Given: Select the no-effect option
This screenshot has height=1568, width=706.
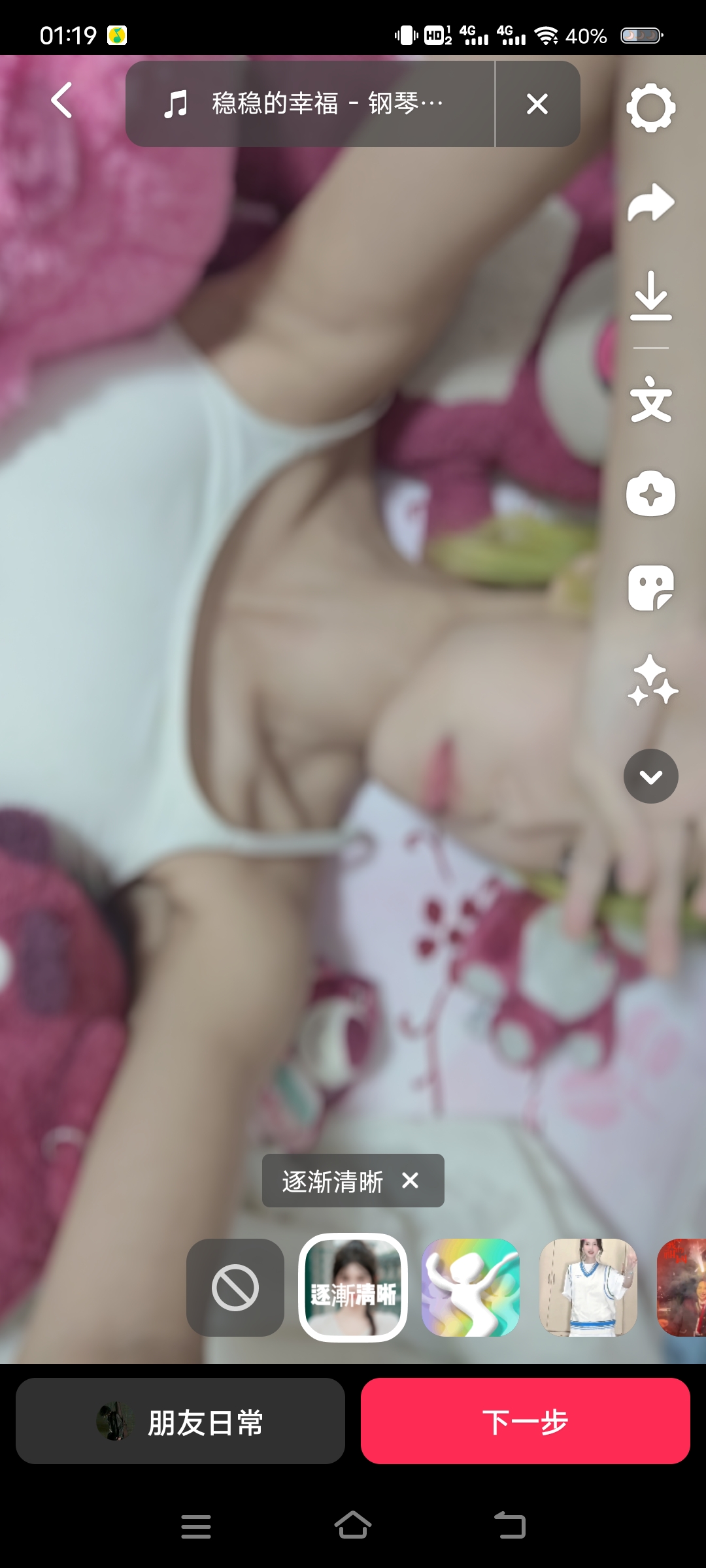Looking at the screenshot, I should 235,1288.
